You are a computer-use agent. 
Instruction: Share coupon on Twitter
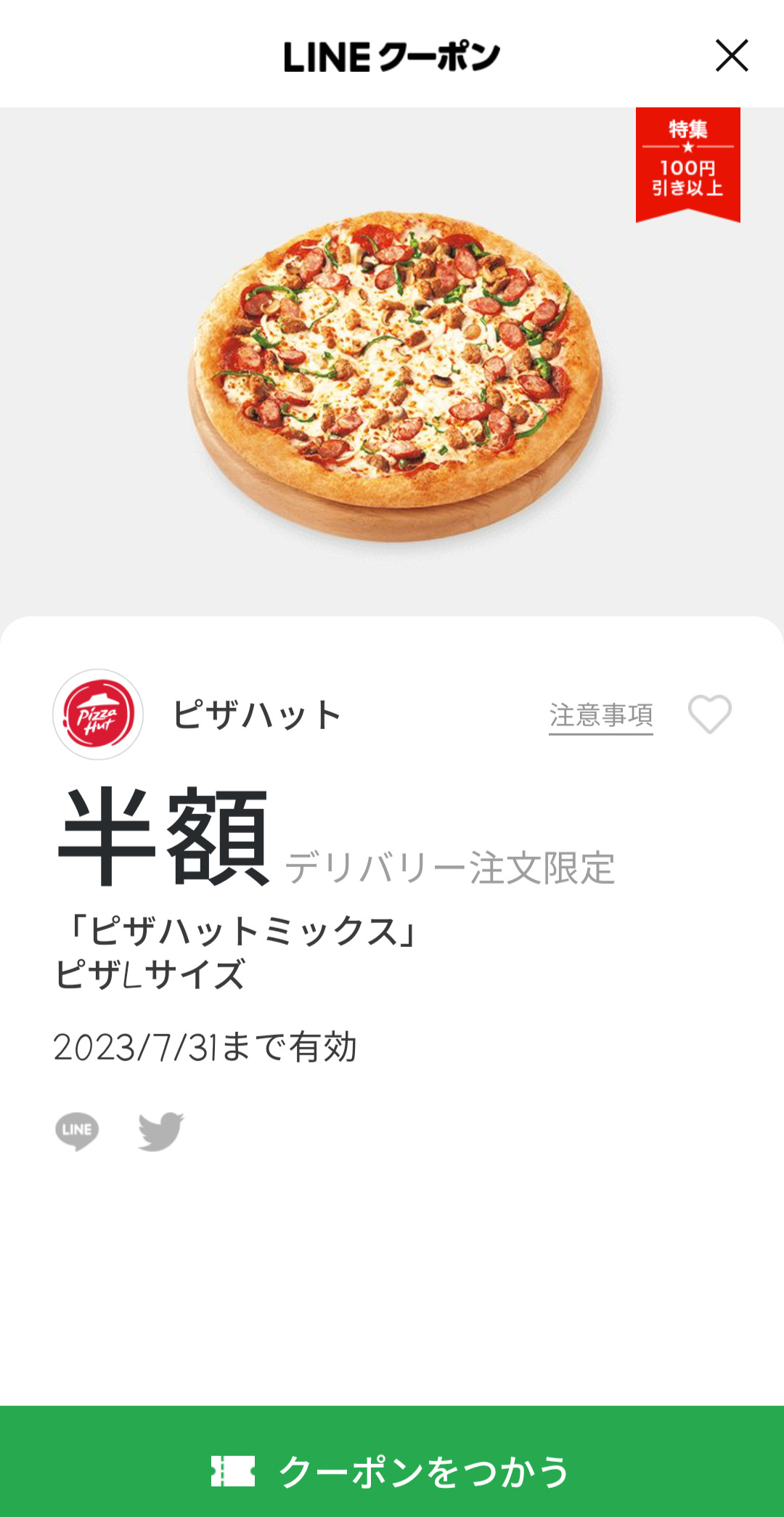click(x=160, y=1131)
